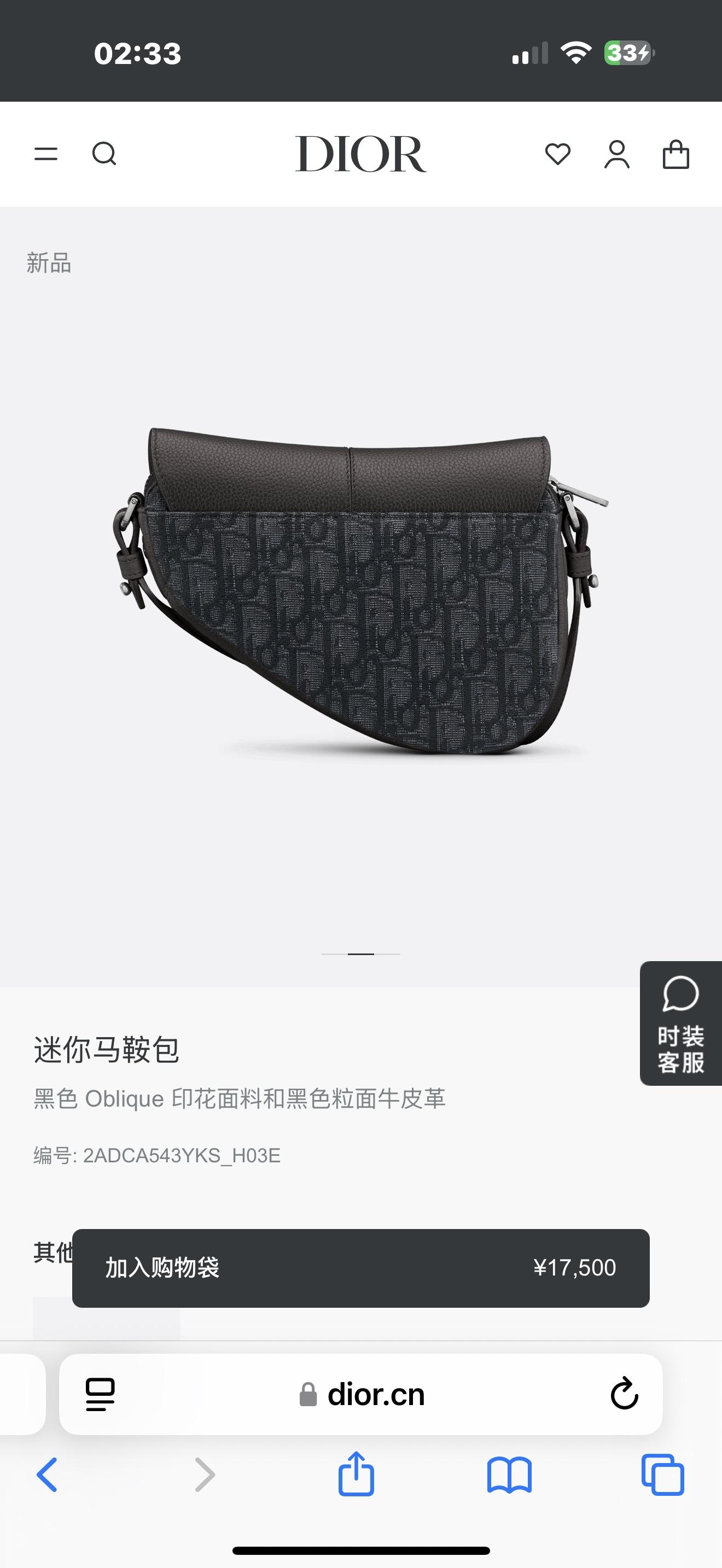Screen dimensions: 722x1568
Task: Share this page from Safari
Action: 356,1475
